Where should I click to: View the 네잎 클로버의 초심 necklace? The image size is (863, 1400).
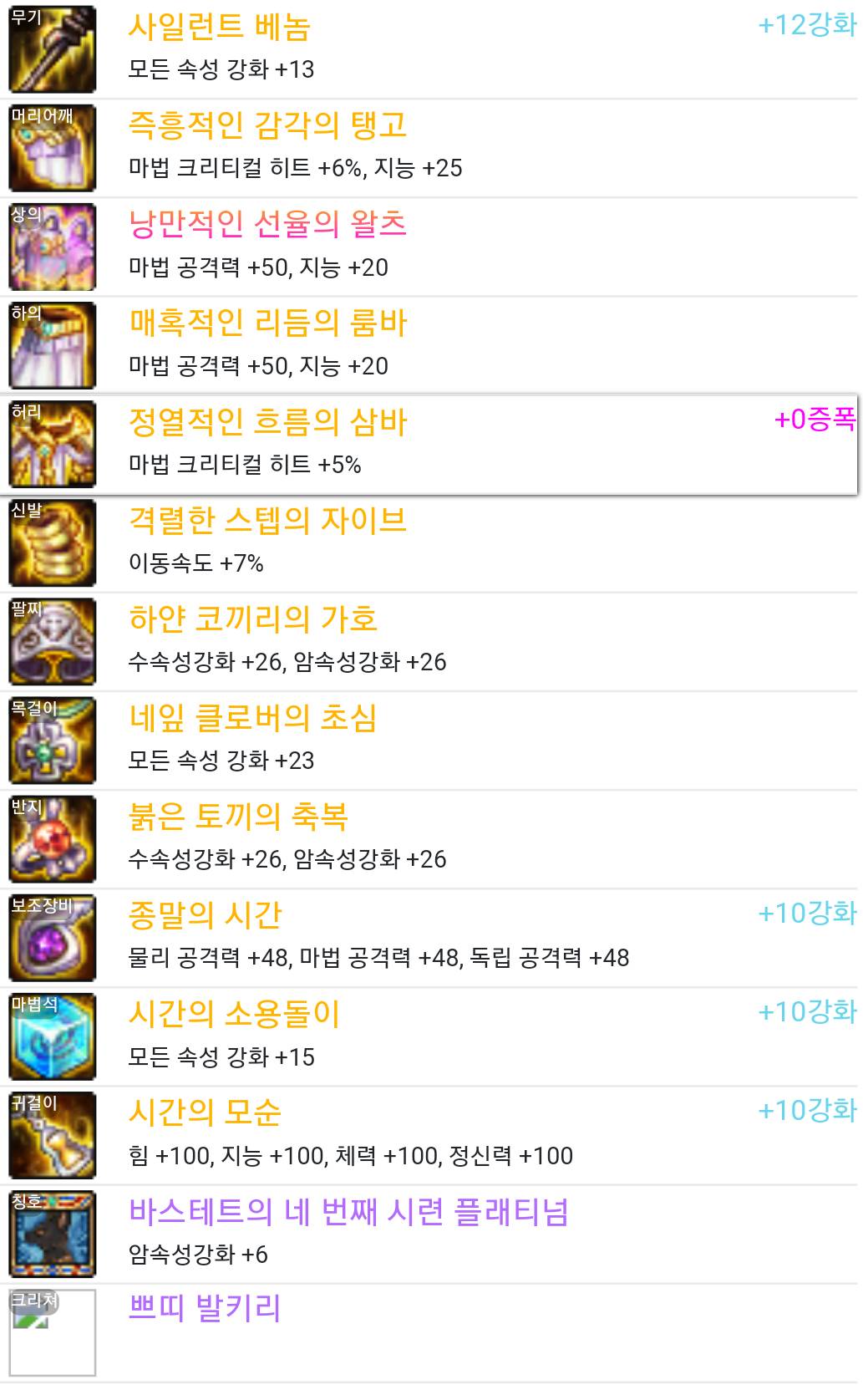pyautogui.click(x=431, y=741)
